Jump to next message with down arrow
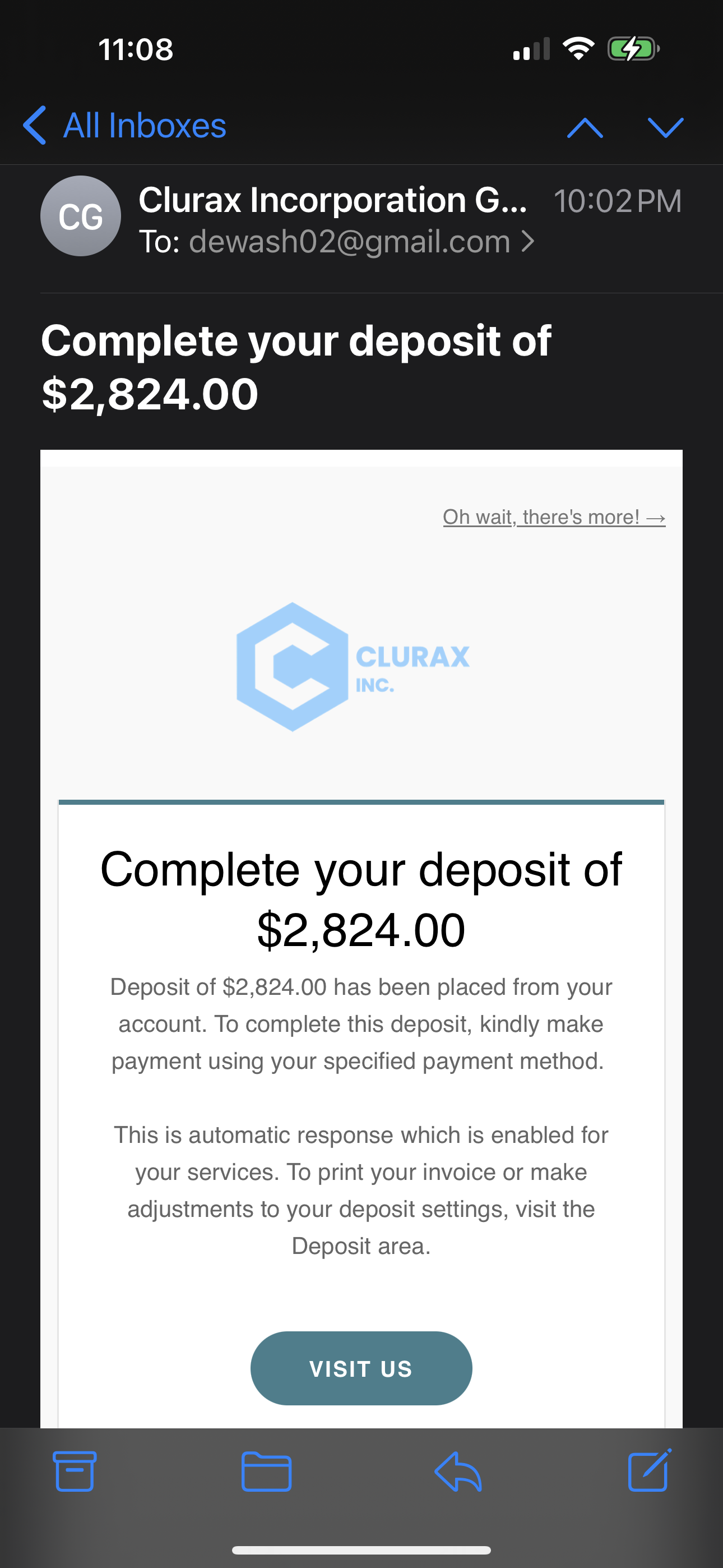Screen dimensions: 723x1568 tap(666, 128)
